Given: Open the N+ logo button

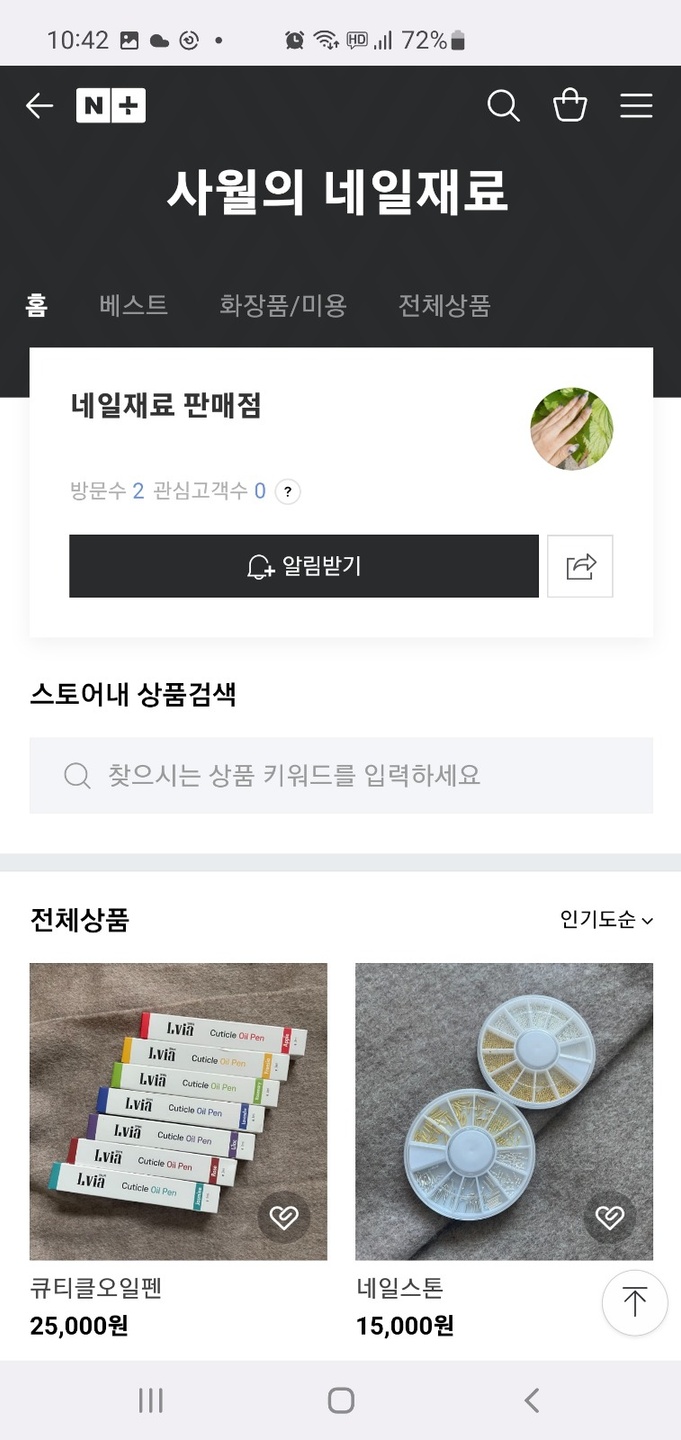Looking at the screenshot, I should point(111,106).
